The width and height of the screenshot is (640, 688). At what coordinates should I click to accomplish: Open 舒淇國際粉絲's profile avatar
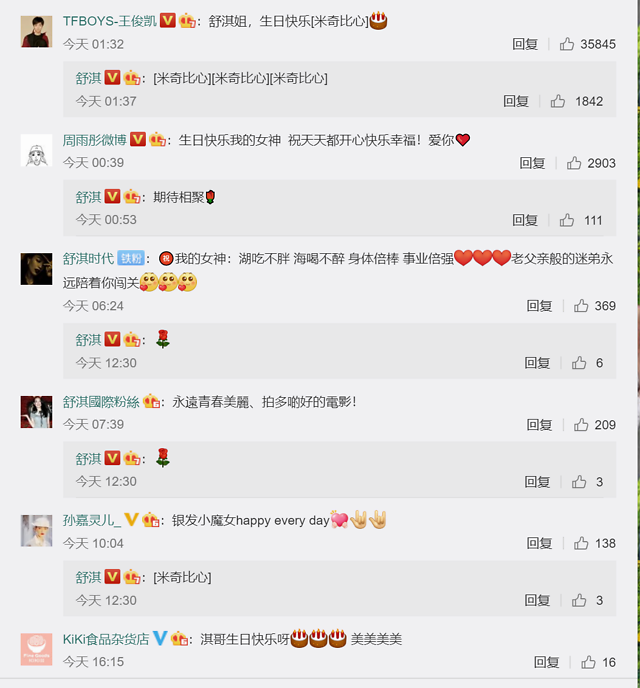(36, 412)
